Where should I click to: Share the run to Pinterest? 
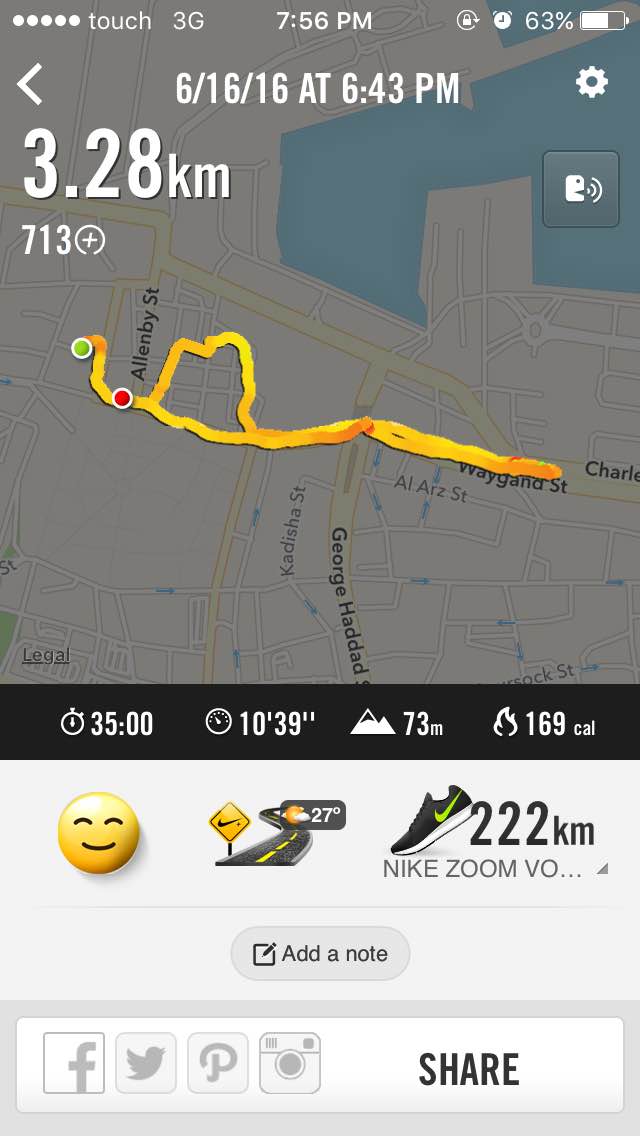(218, 1063)
